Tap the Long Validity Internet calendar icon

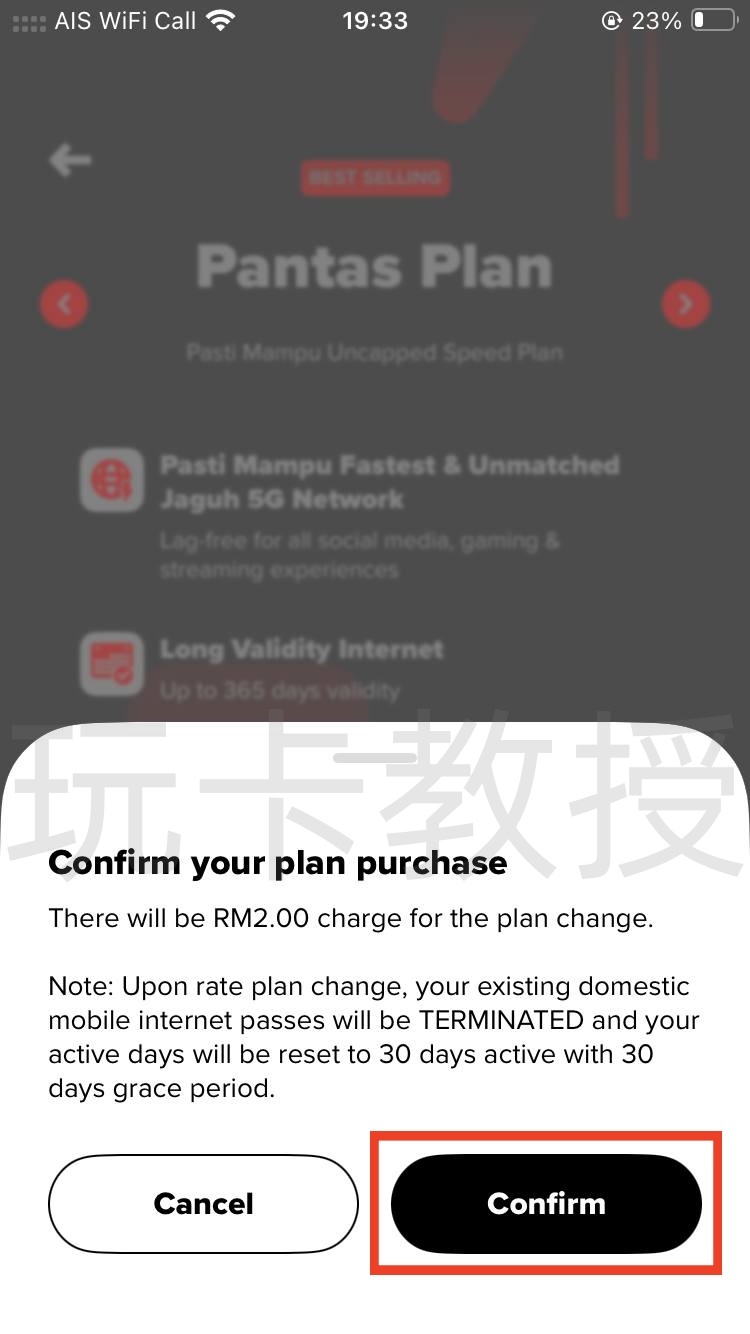pyautogui.click(x=111, y=663)
